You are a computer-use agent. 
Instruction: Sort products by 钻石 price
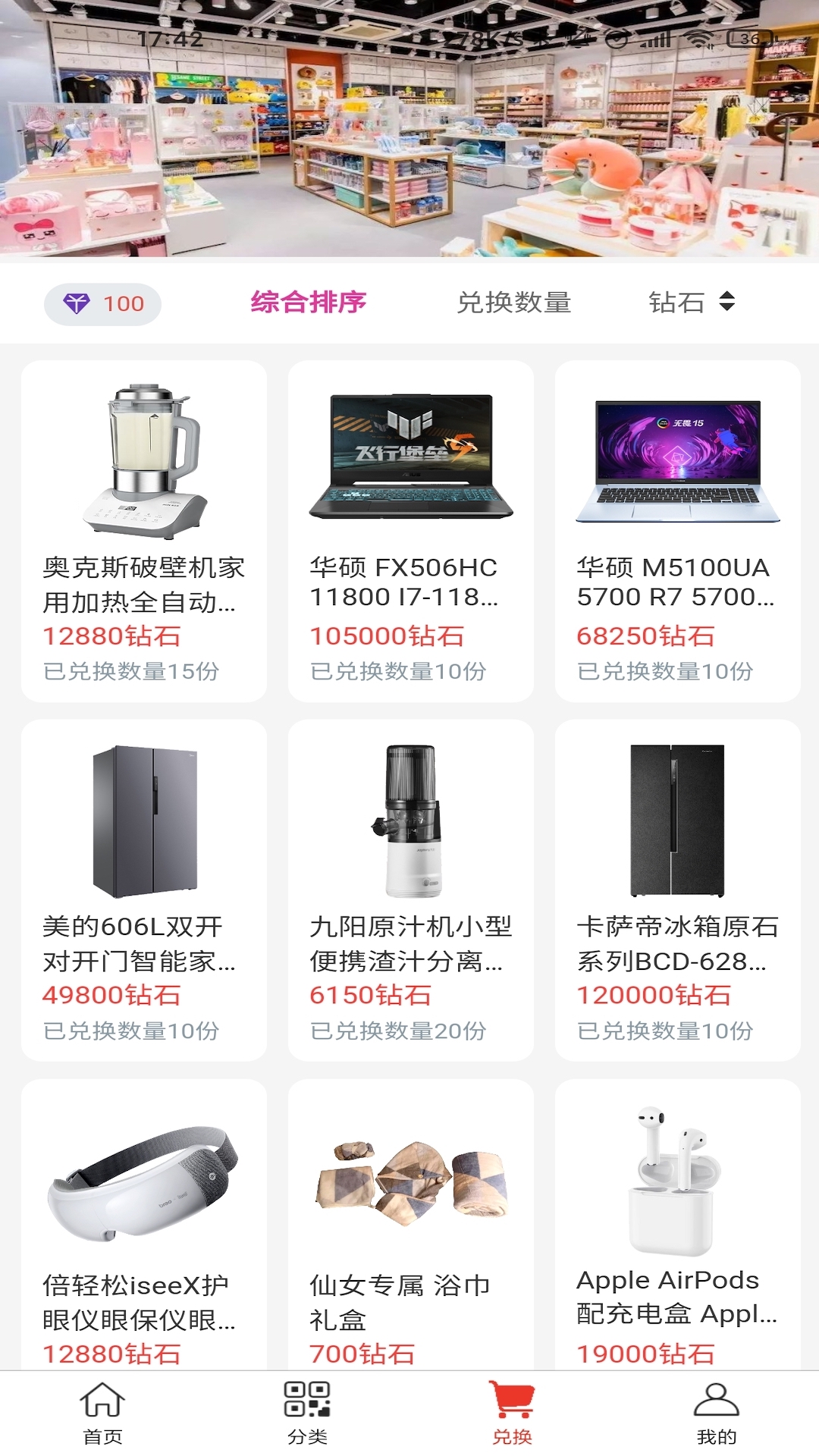691,303
